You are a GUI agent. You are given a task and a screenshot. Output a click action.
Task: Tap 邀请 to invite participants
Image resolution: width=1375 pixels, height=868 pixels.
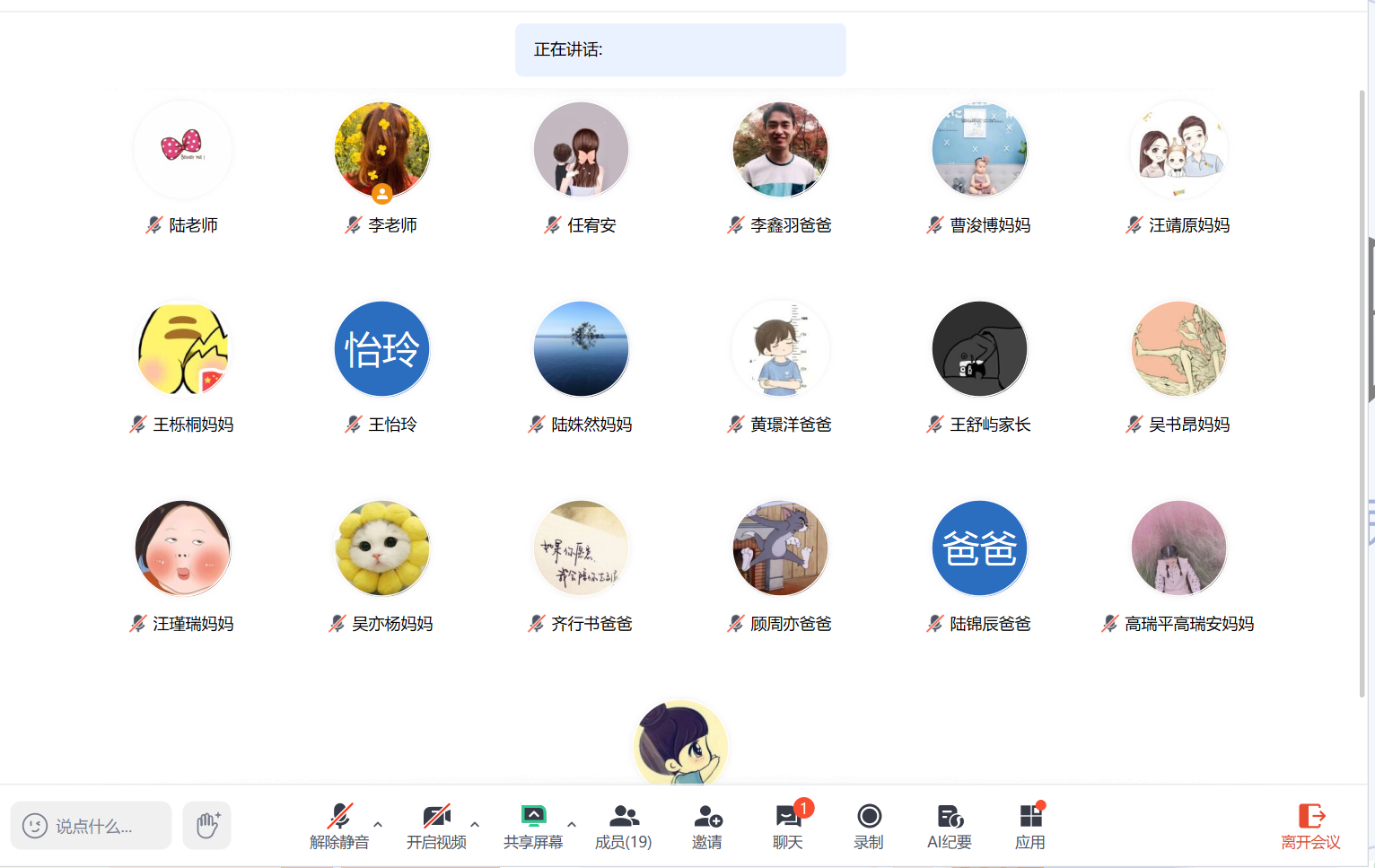click(x=707, y=826)
